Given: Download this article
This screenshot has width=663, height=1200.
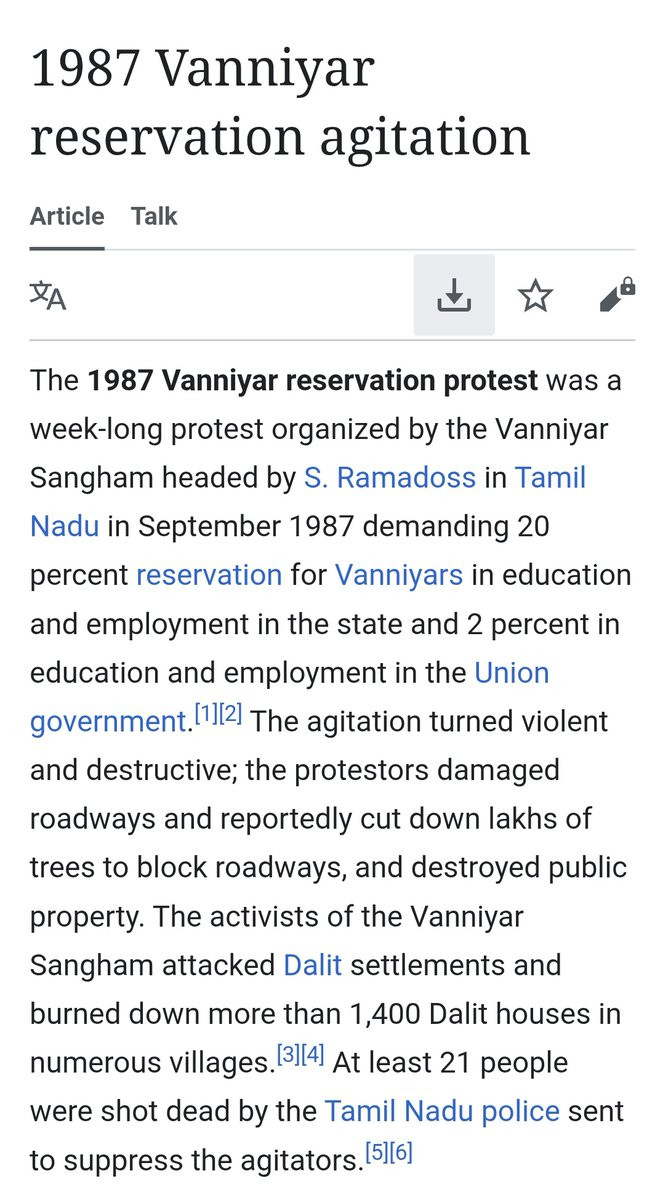Looking at the screenshot, I should pos(454,295).
